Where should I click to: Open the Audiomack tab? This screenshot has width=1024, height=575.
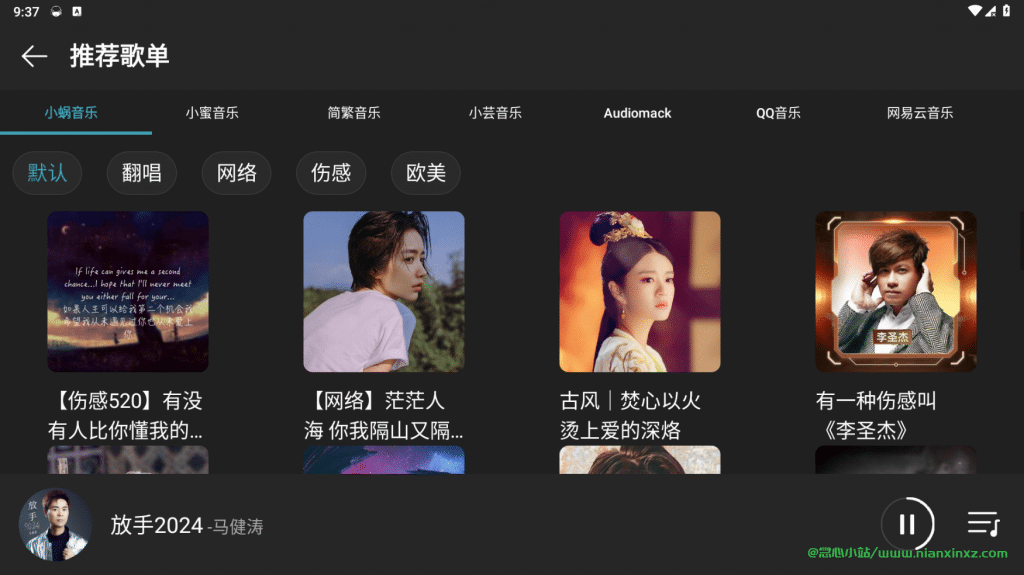pyautogui.click(x=637, y=113)
